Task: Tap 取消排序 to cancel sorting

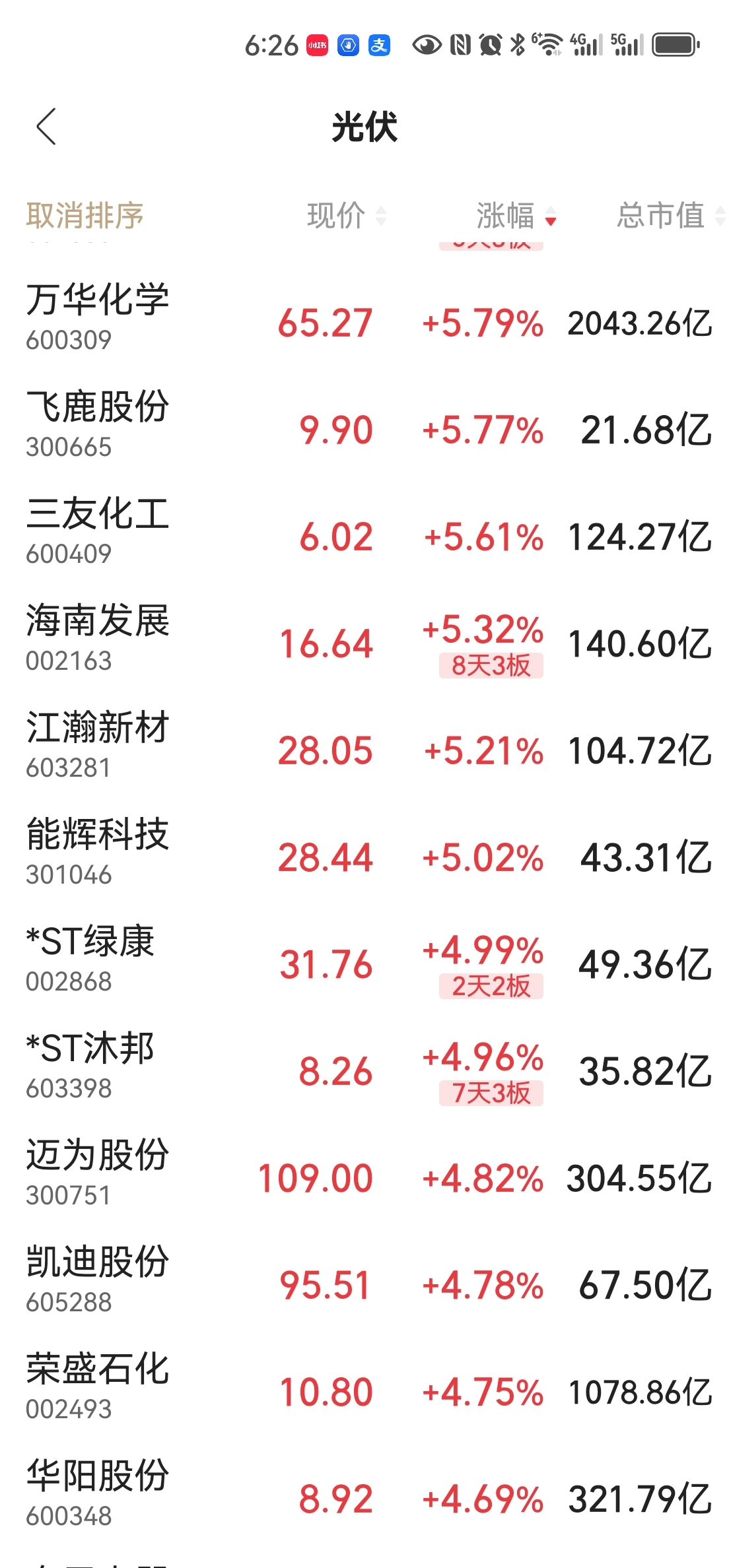Action: (85, 215)
